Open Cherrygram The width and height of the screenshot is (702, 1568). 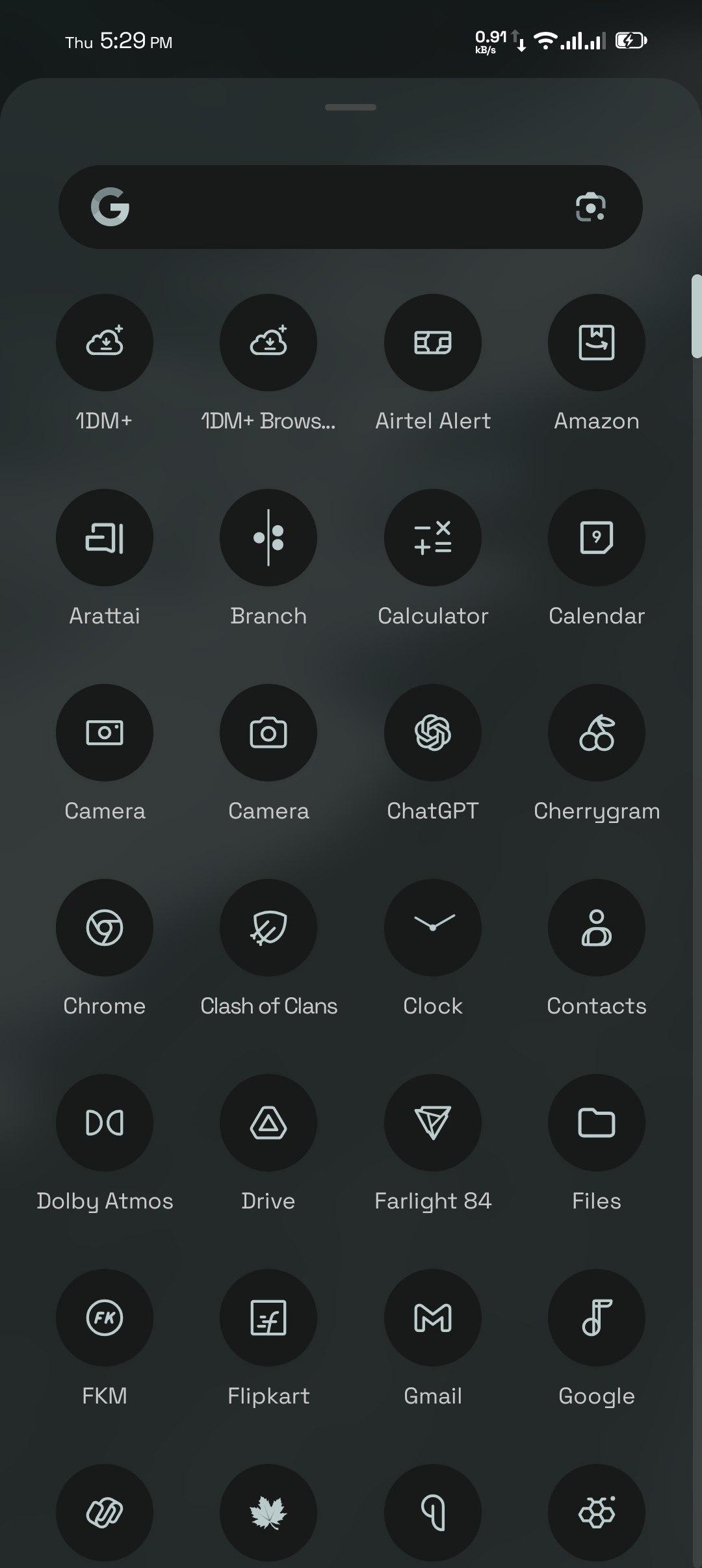[x=597, y=733]
